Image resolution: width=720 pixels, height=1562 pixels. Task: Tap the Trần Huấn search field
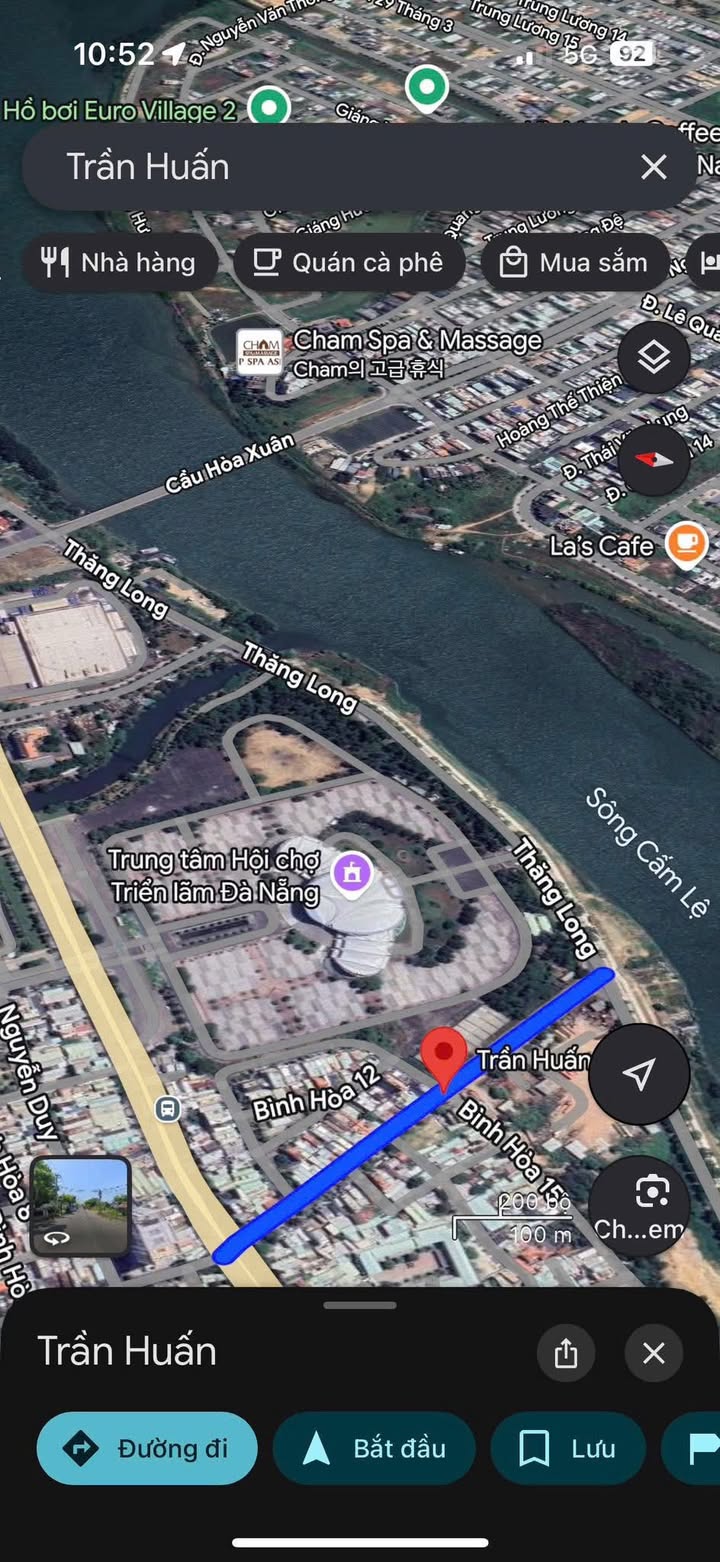click(x=330, y=167)
